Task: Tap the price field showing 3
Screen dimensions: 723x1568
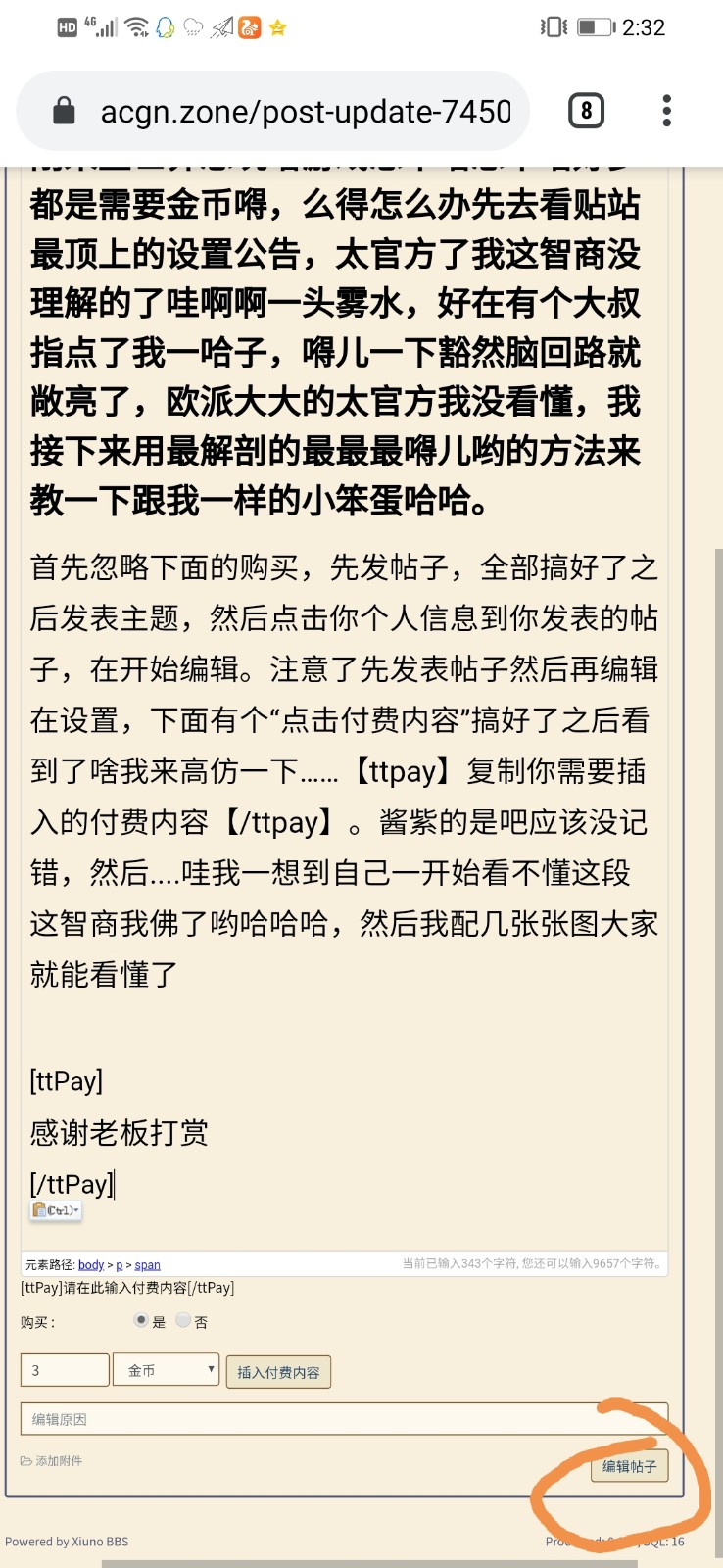Action: [x=65, y=1370]
